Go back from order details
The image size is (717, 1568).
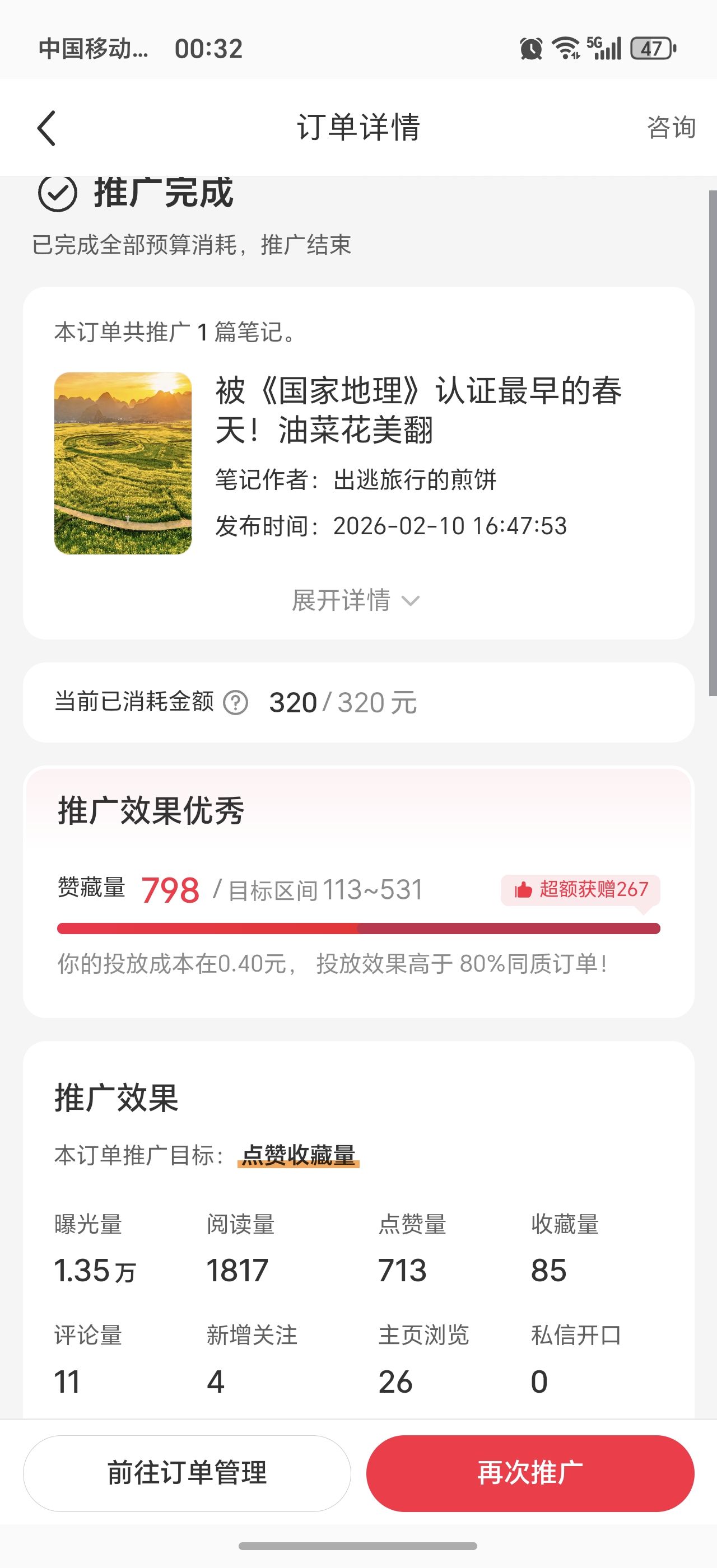pyautogui.click(x=47, y=128)
